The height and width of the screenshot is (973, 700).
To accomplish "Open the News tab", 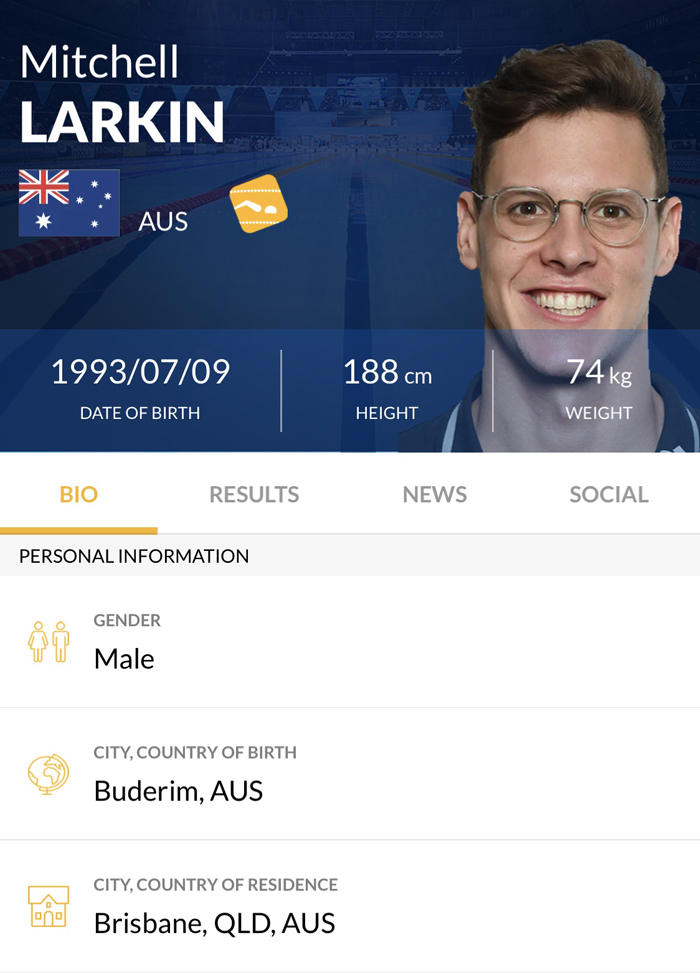I will pyautogui.click(x=434, y=494).
